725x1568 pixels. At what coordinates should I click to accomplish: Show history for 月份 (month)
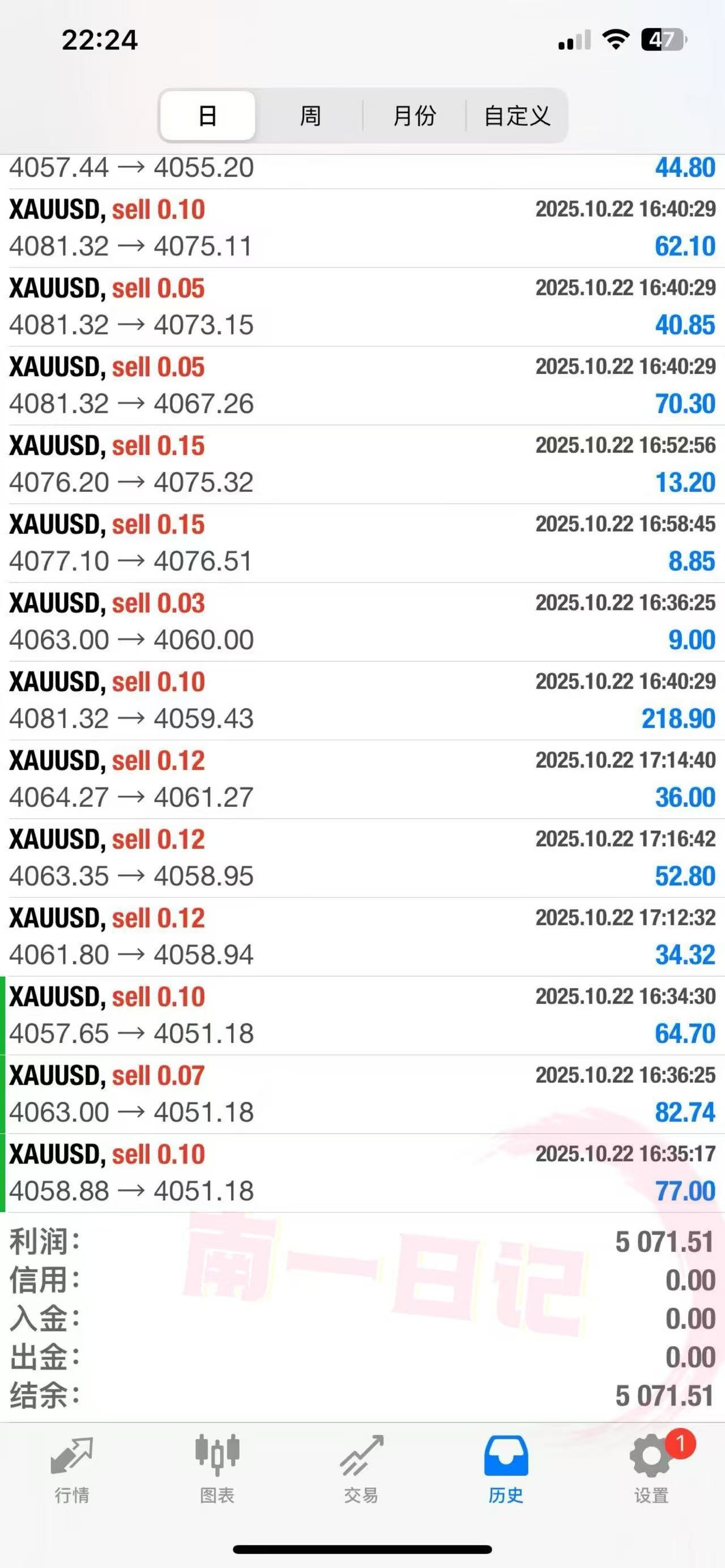click(x=414, y=116)
